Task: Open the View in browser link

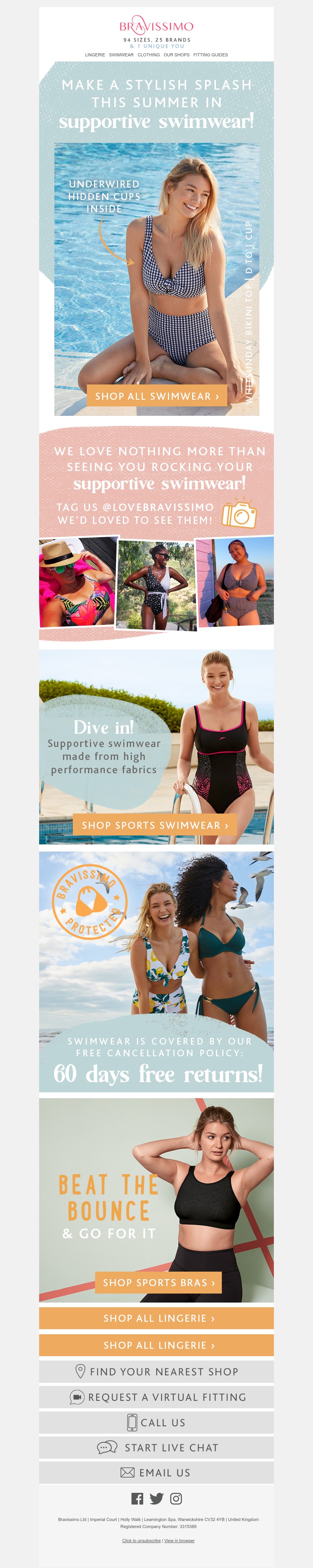Action: pyautogui.click(x=179, y=1541)
